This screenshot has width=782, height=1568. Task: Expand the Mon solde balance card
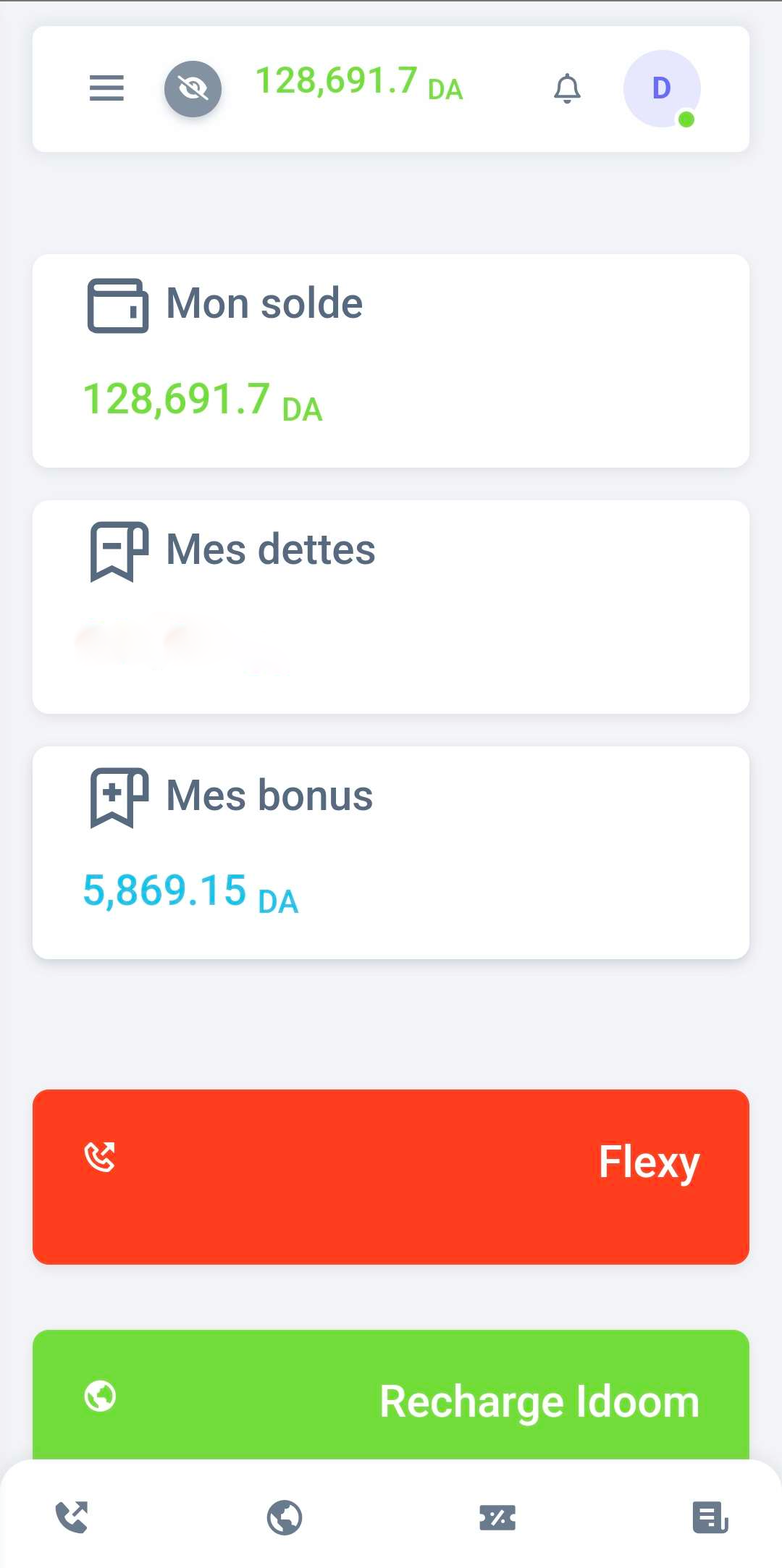391,360
